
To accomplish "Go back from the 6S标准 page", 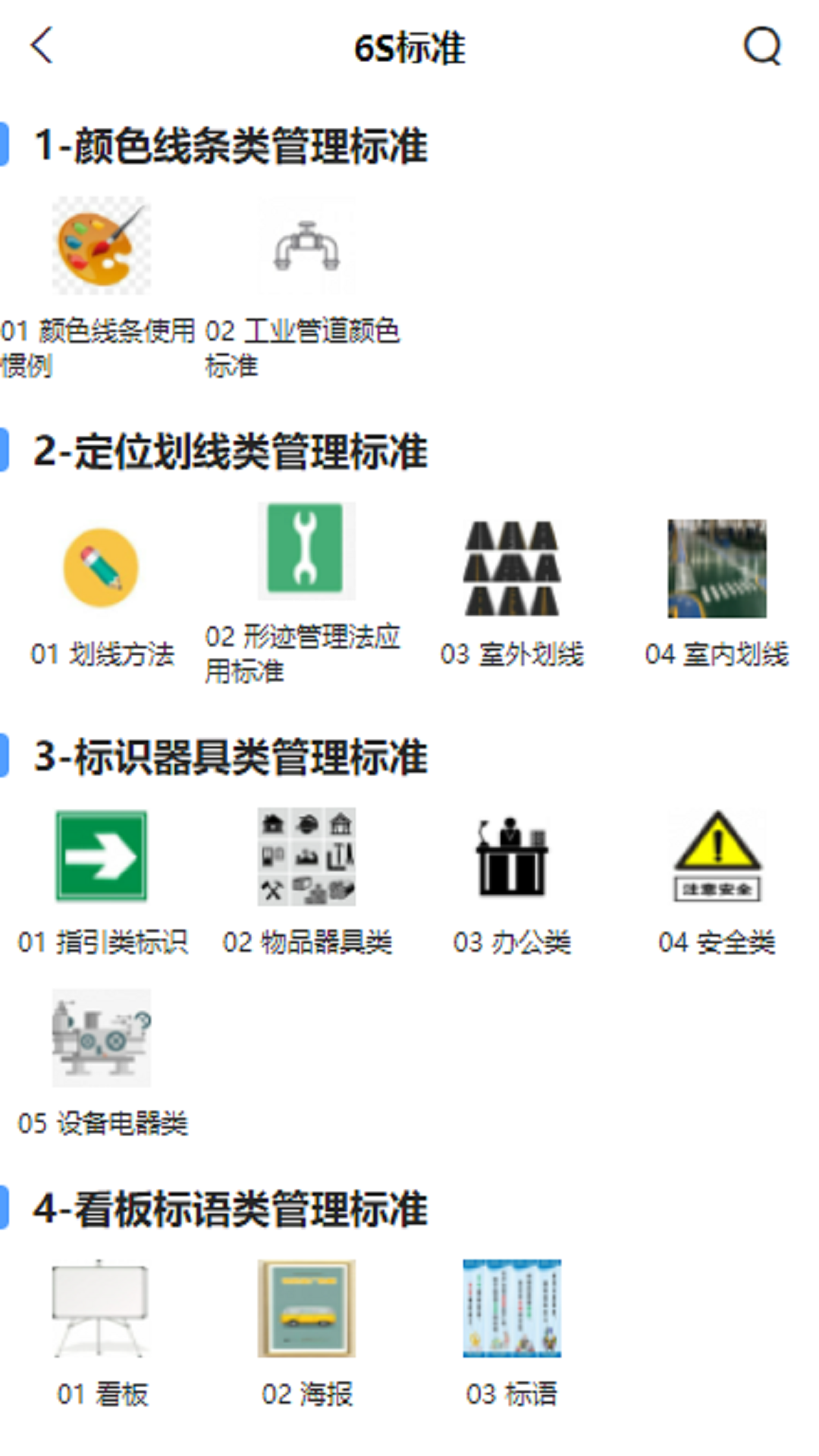I will click(42, 45).
